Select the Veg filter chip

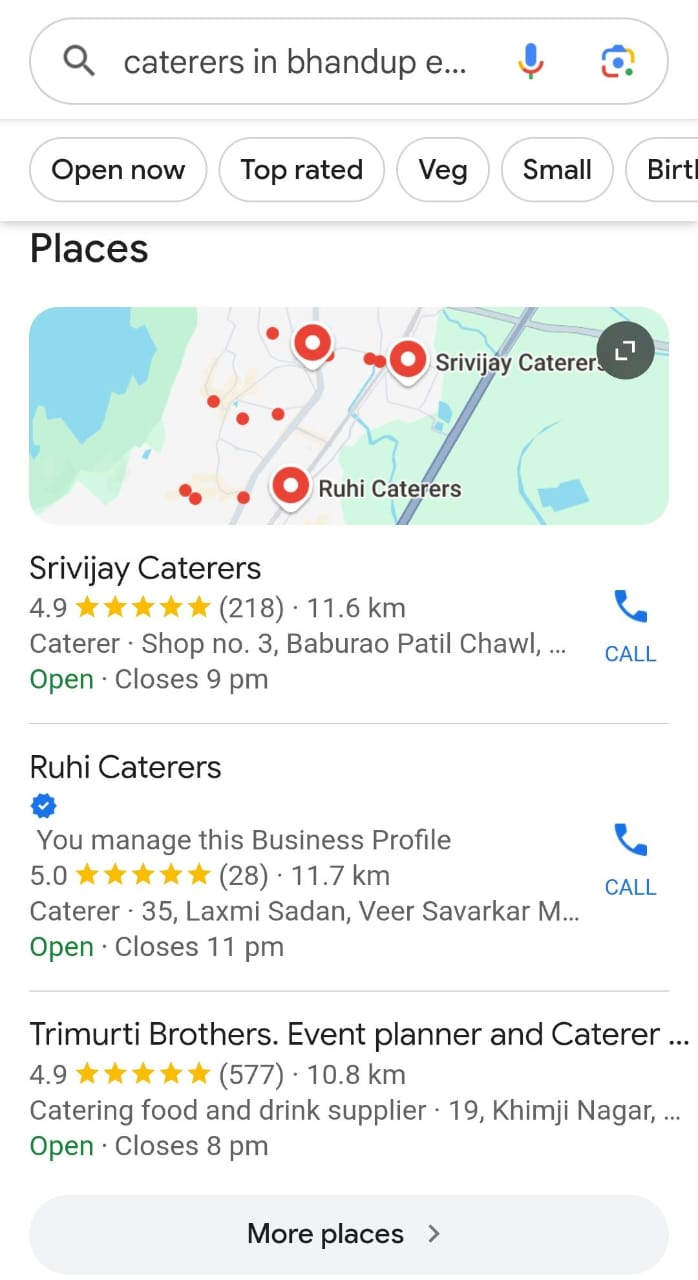tap(443, 170)
